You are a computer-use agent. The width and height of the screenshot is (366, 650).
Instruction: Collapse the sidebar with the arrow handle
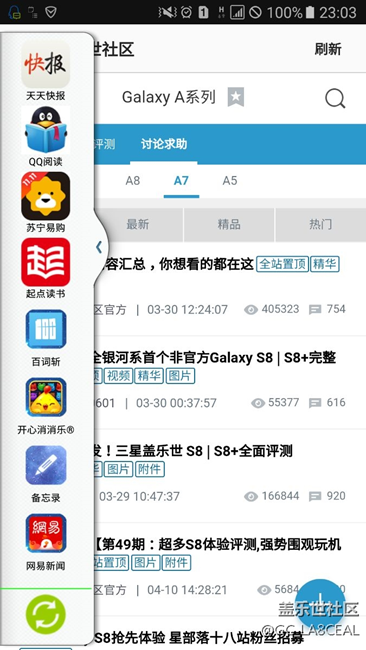click(x=99, y=247)
